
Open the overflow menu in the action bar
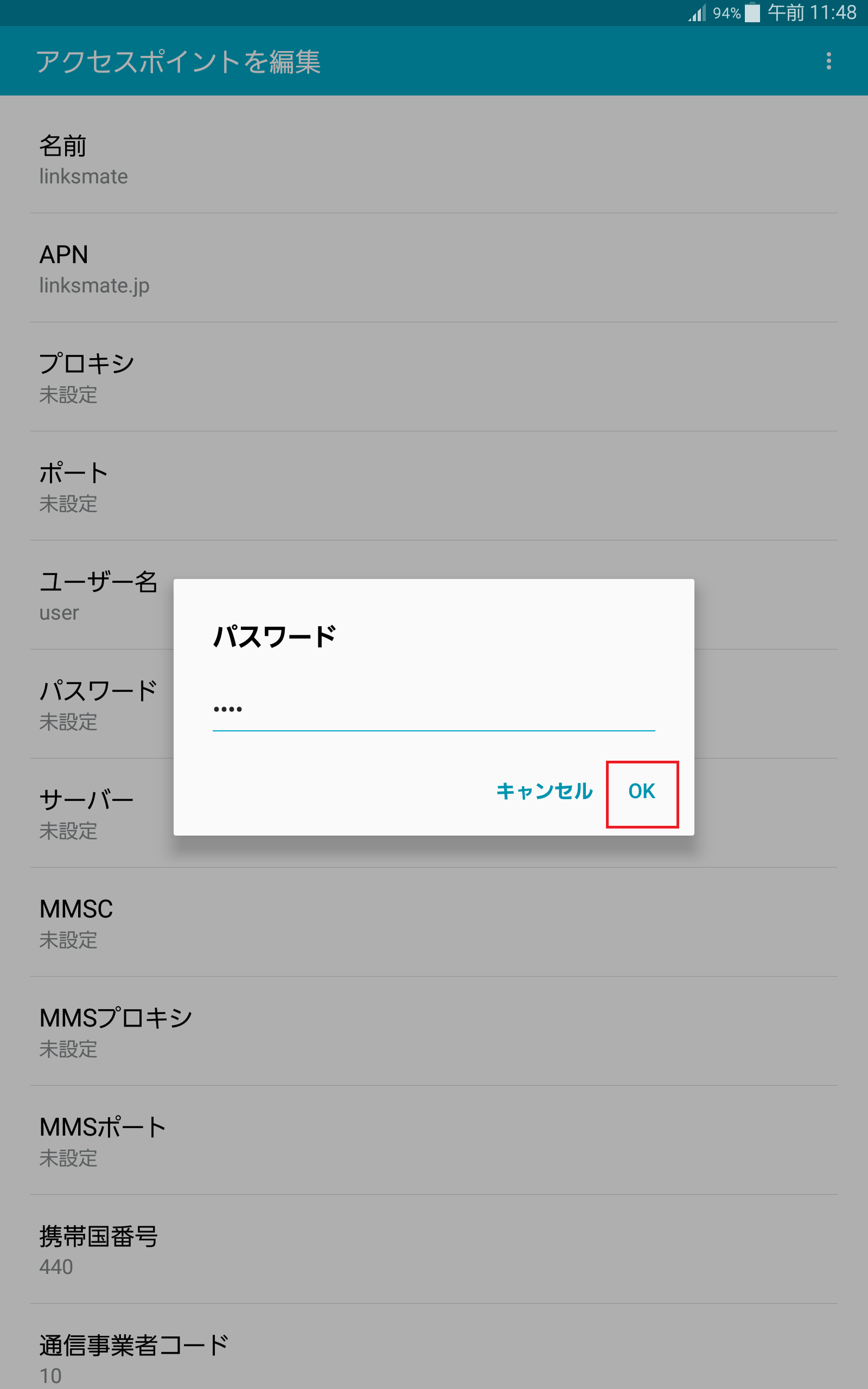pos(829,61)
